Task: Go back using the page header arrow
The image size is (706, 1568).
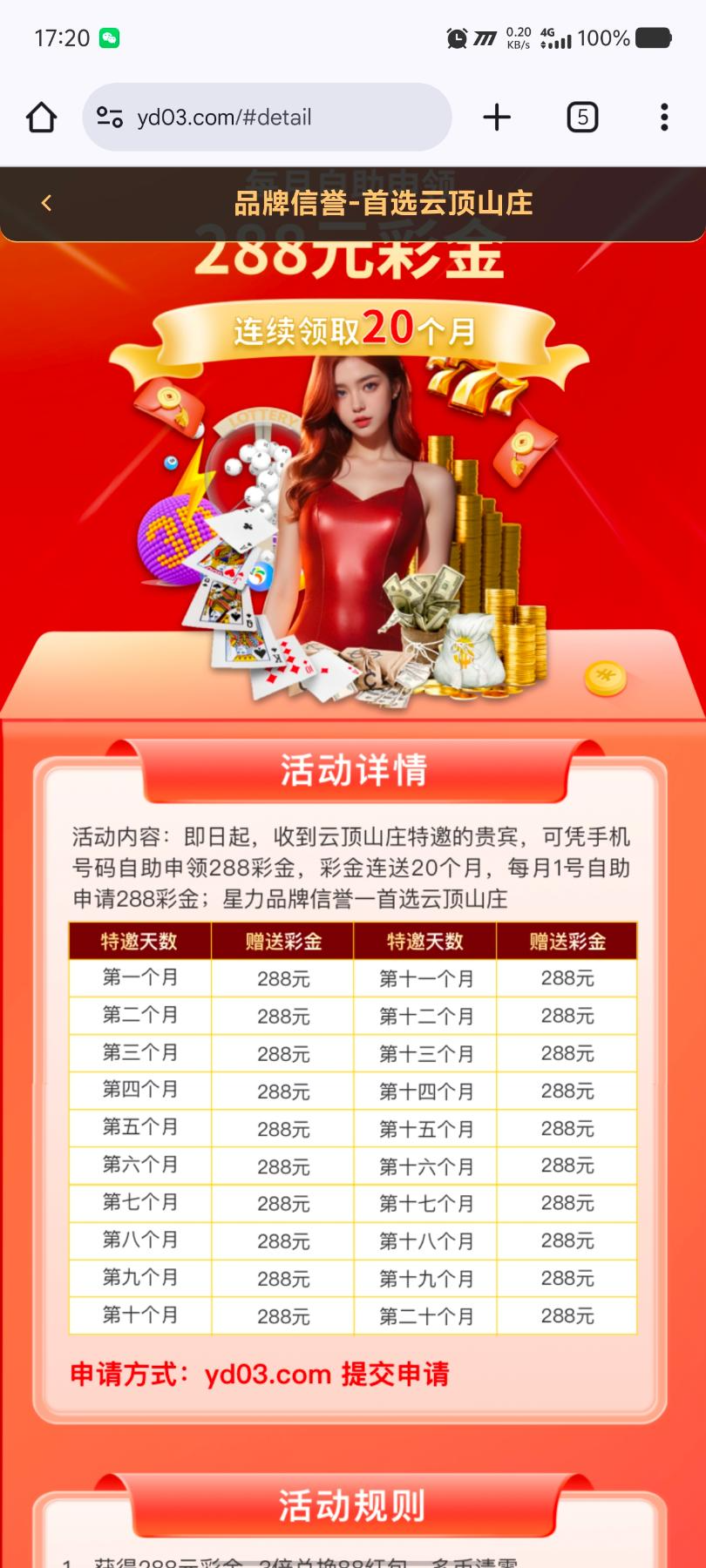Action: point(47,203)
